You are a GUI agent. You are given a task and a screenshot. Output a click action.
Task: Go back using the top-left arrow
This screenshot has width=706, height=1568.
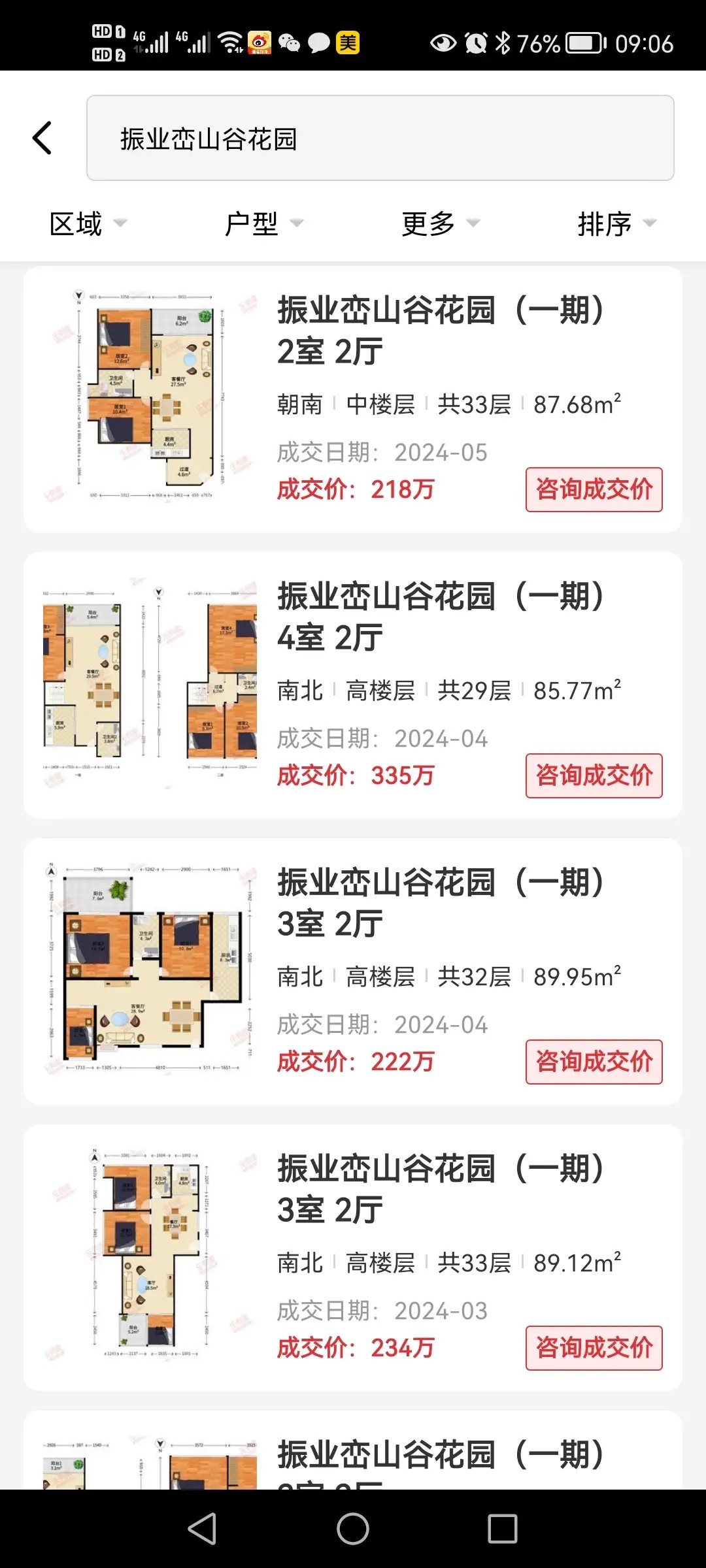click(42, 138)
